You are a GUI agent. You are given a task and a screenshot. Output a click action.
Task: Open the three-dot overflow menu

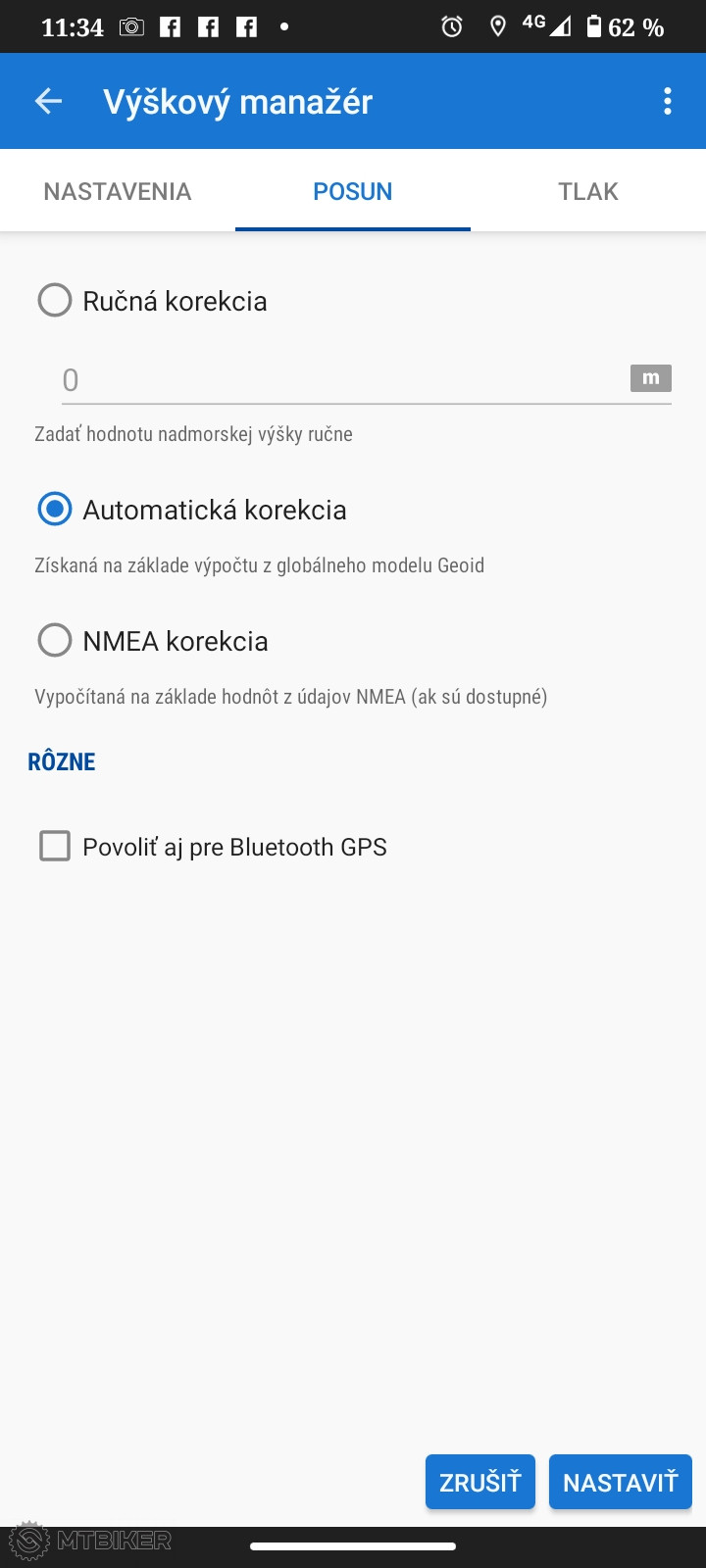667,101
